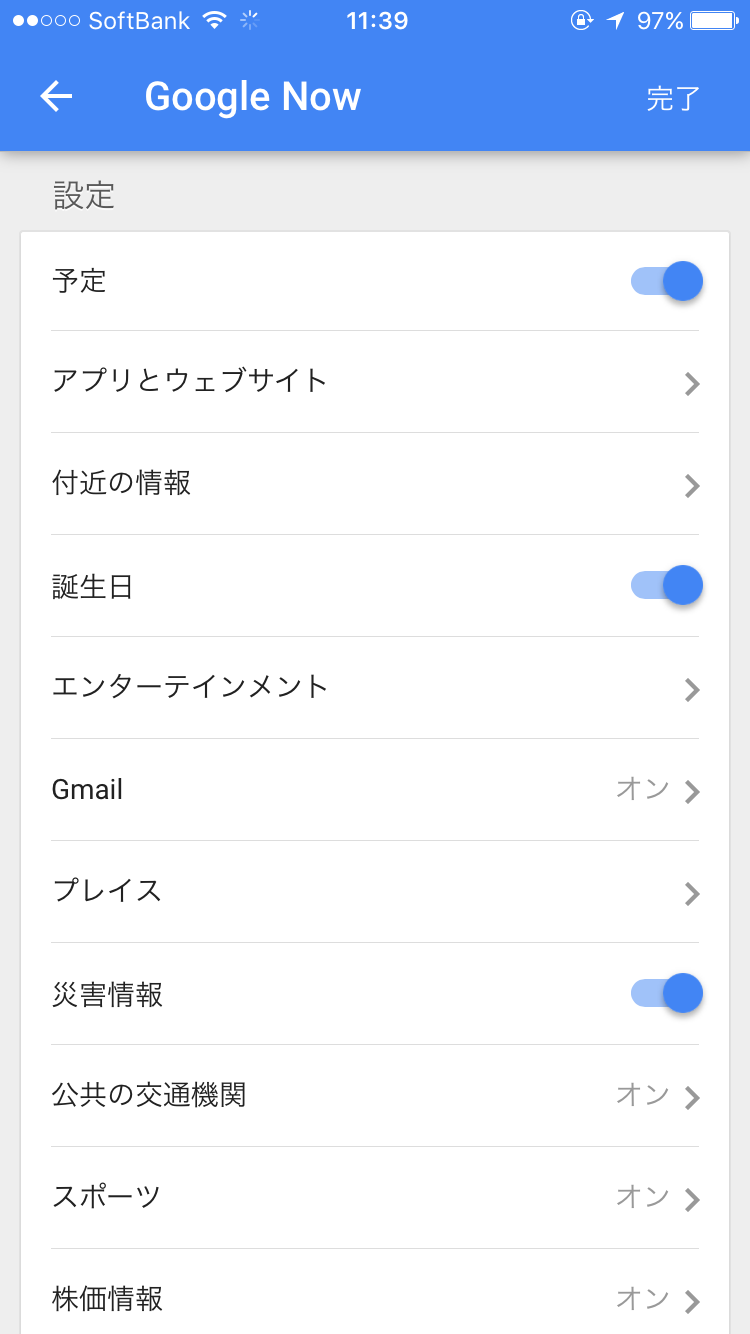Turn off the 災害情報 switch
This screenshot has width=750, height=1334.
tap(667, 993)
